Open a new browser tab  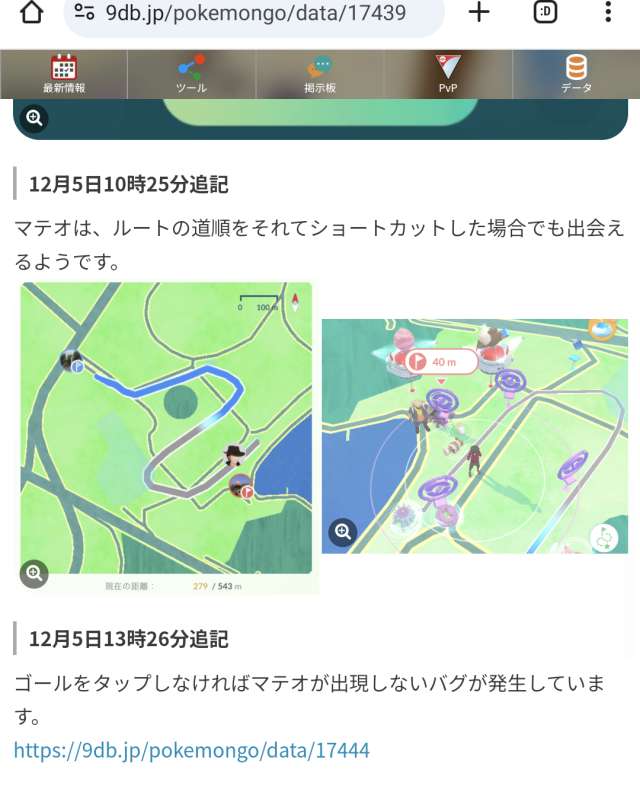click(479, 13)
